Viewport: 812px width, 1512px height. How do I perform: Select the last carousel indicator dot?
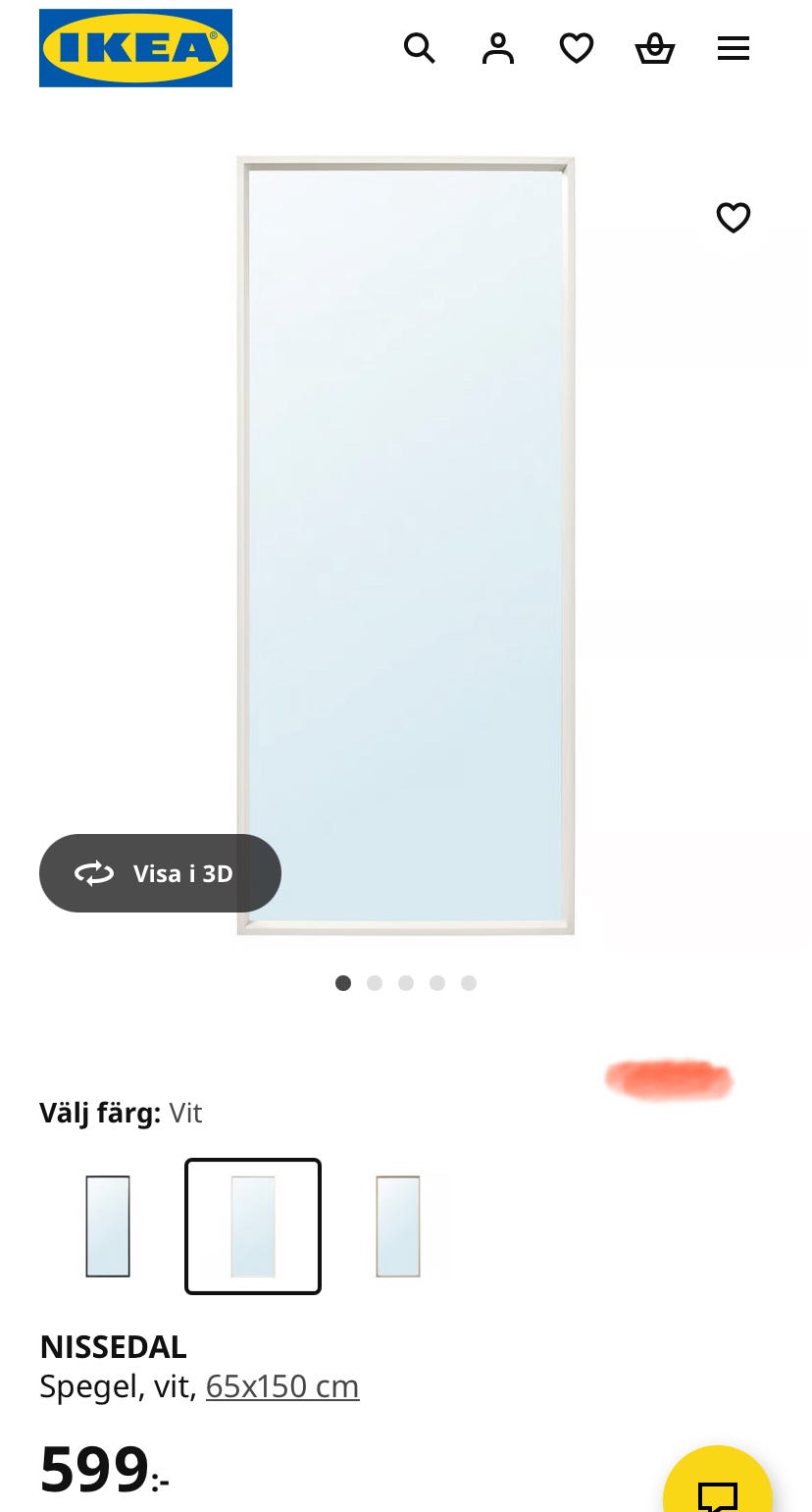[x=469, y=983]
